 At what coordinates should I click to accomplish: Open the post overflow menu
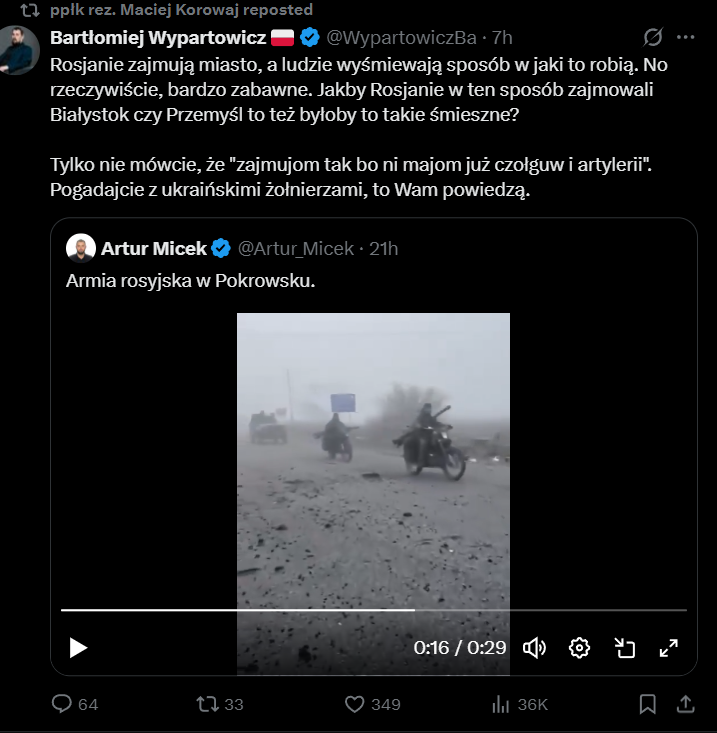(x=685, y=38)
